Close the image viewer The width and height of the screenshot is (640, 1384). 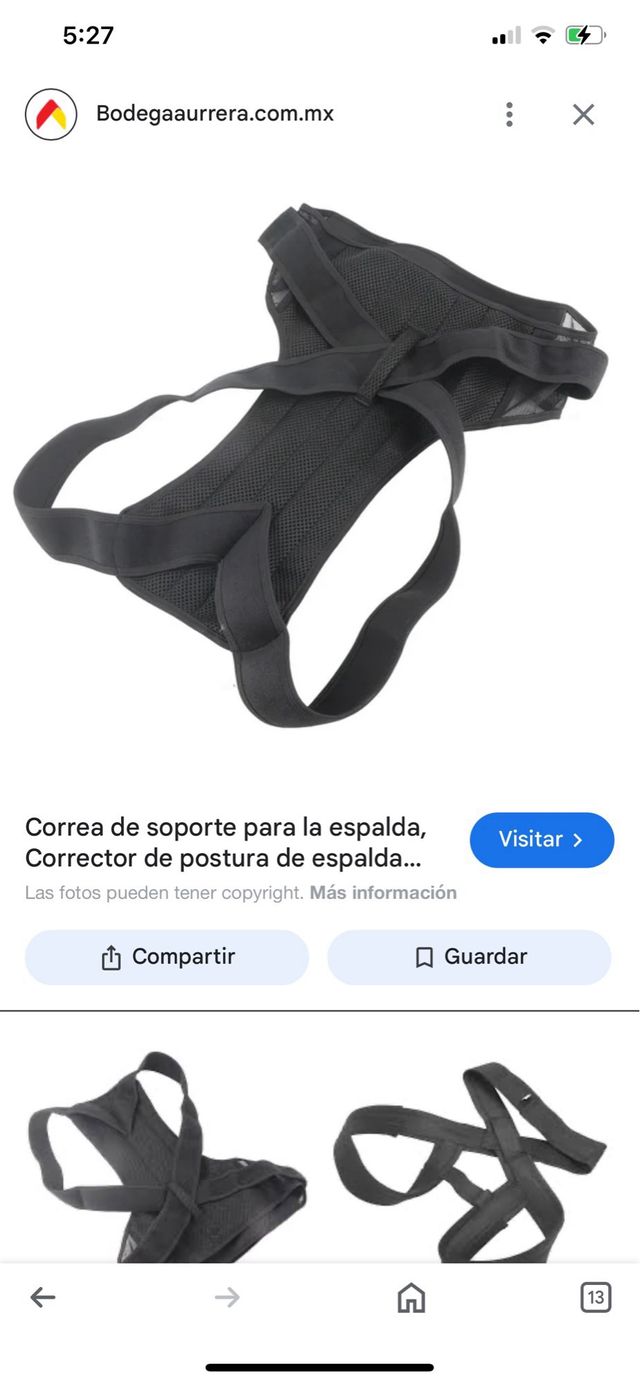(583, 114)
